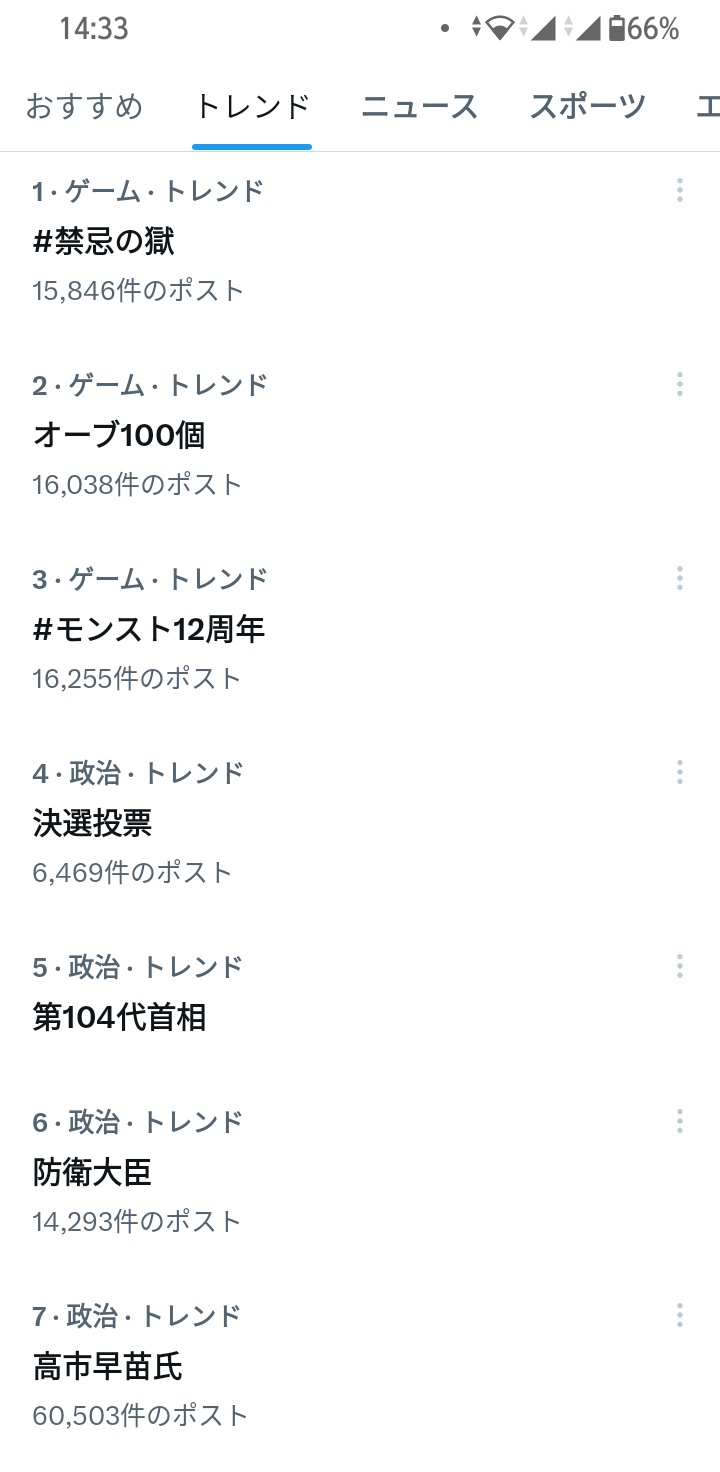Tap the overflow menu for #モンスト12周年
This screenshot has width=720, height=1472.
pos(679,578)
